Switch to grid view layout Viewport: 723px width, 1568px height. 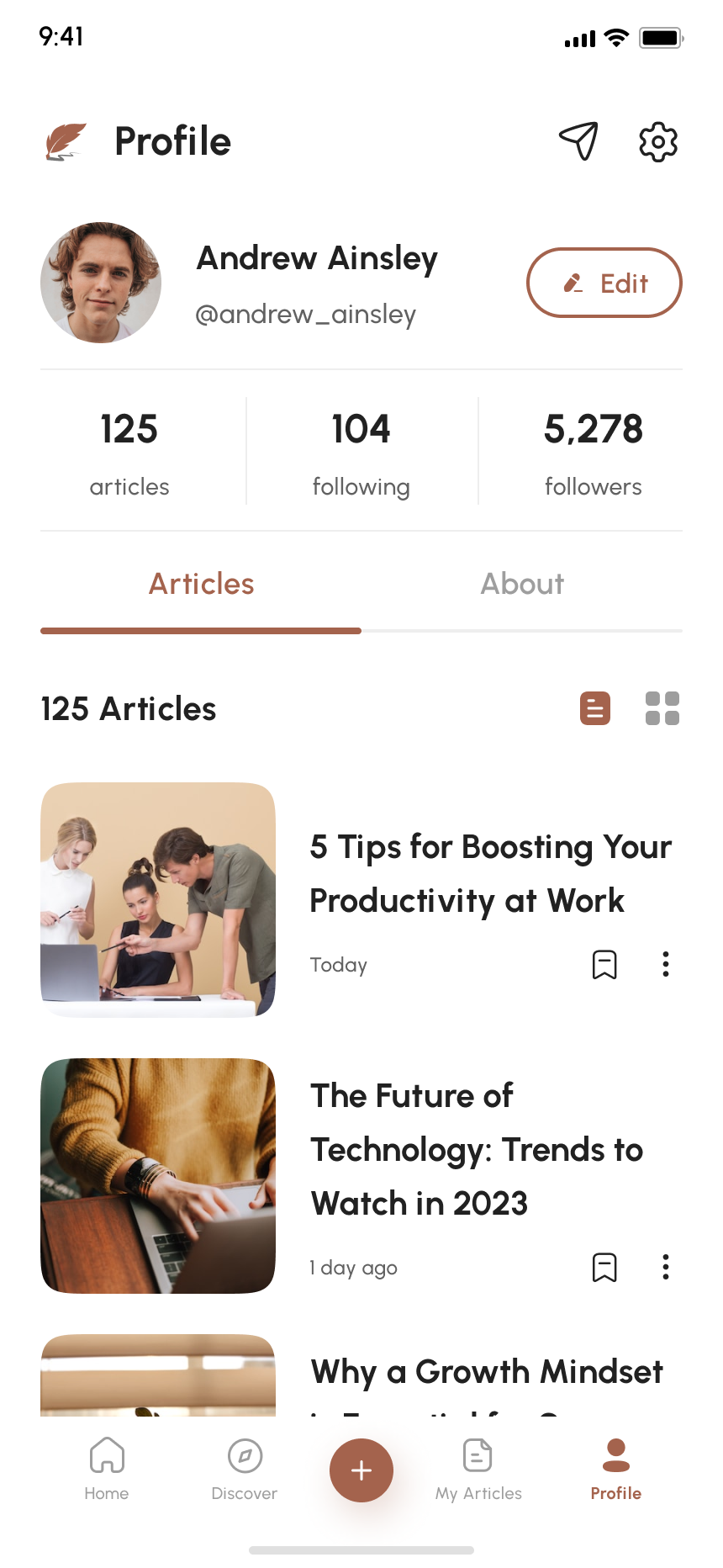662,708
